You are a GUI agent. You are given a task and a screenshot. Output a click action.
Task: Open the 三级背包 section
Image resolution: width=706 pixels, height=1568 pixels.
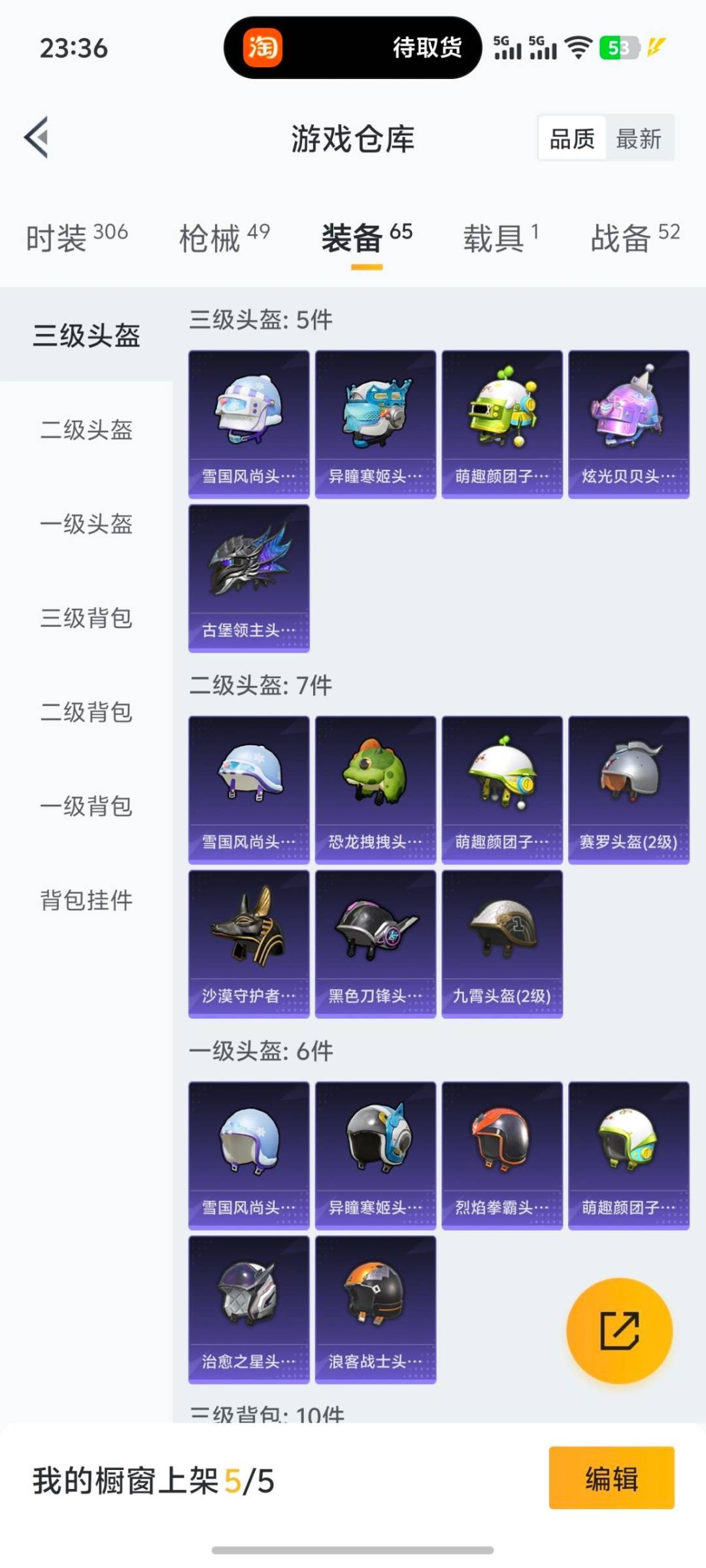point(86,619)
